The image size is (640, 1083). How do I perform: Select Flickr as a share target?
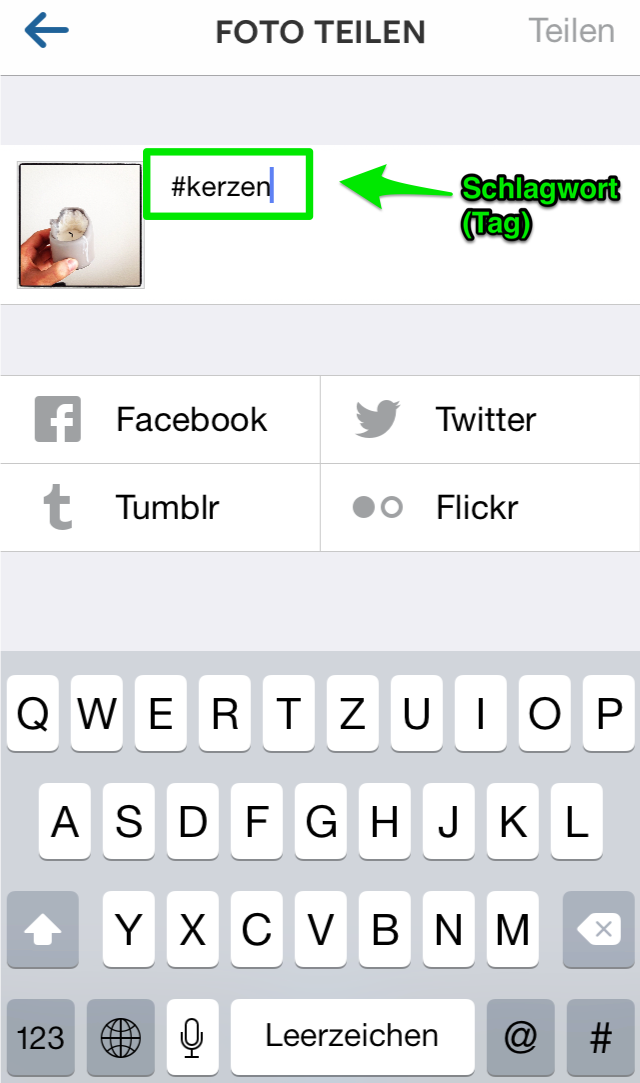tap(480, 508)
